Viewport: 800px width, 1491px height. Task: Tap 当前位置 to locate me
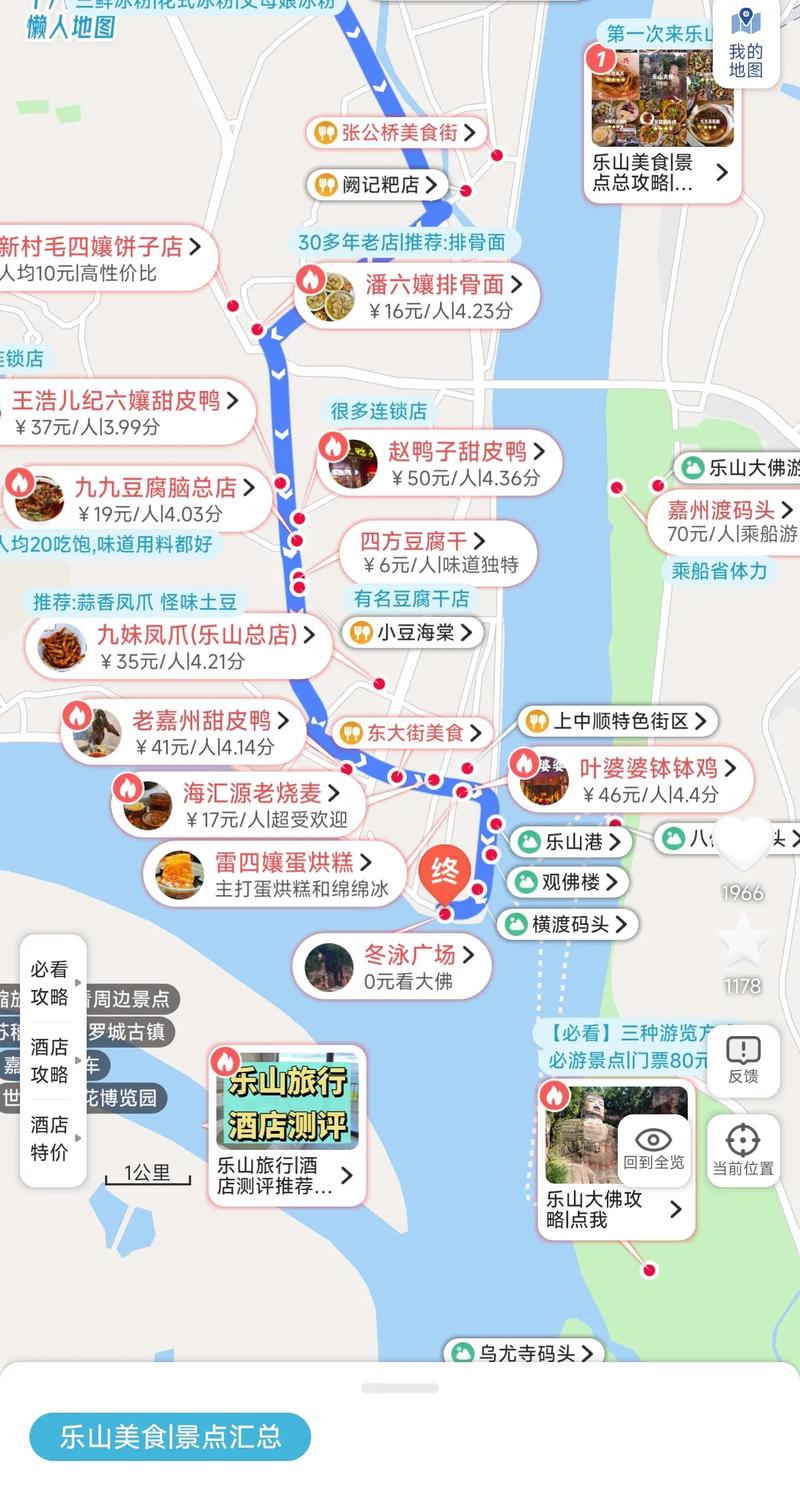[743, 1150]
